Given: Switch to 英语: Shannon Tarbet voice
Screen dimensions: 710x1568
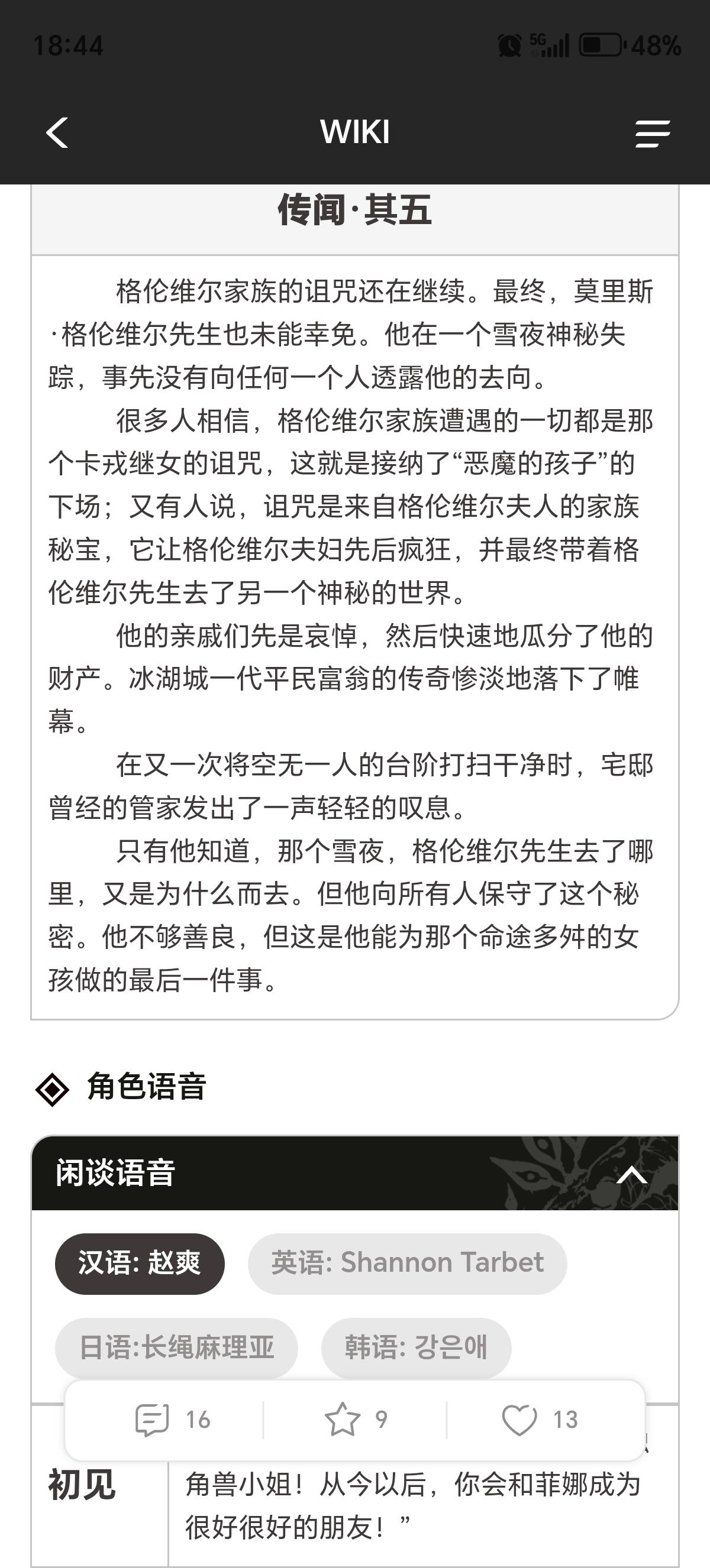Looking at the screenshot, I should 406,1263.
